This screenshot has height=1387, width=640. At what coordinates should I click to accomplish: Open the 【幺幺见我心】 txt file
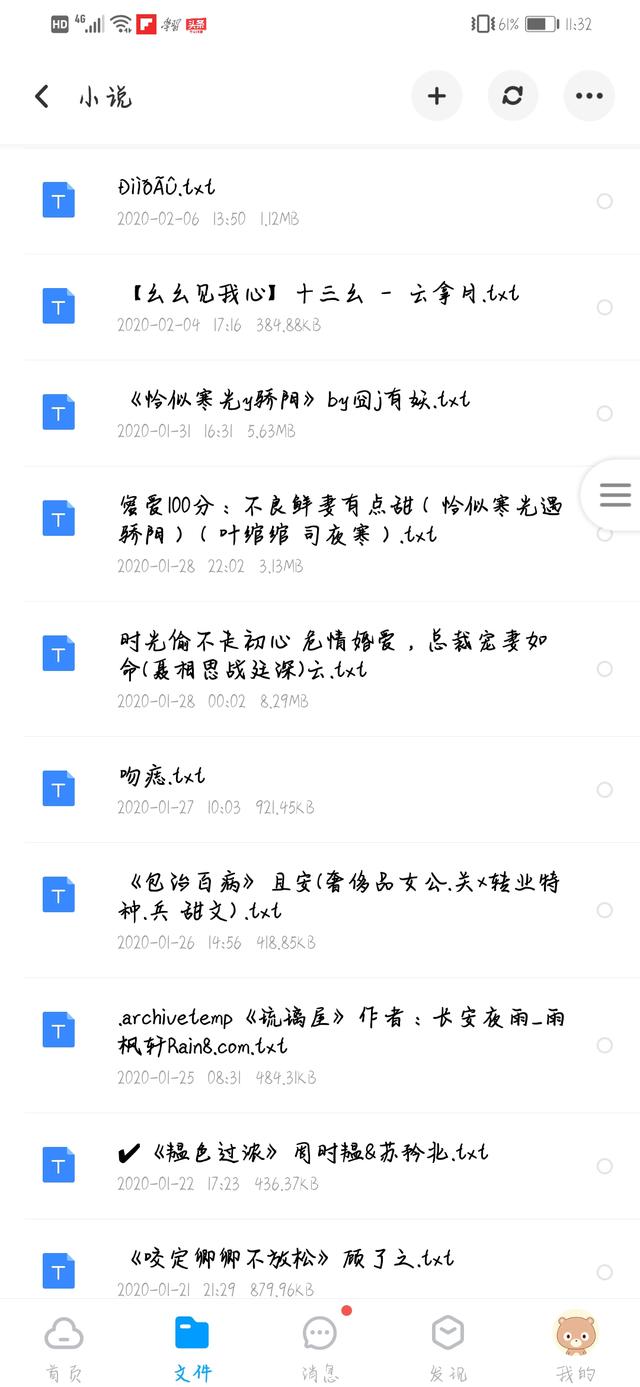coord(320,307)
